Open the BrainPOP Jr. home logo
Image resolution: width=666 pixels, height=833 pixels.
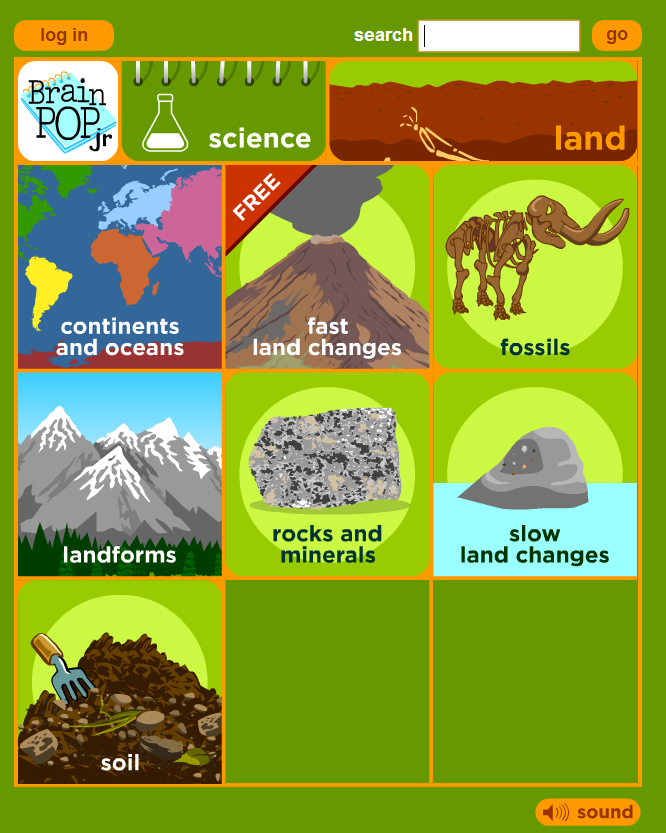pos(68,111)
